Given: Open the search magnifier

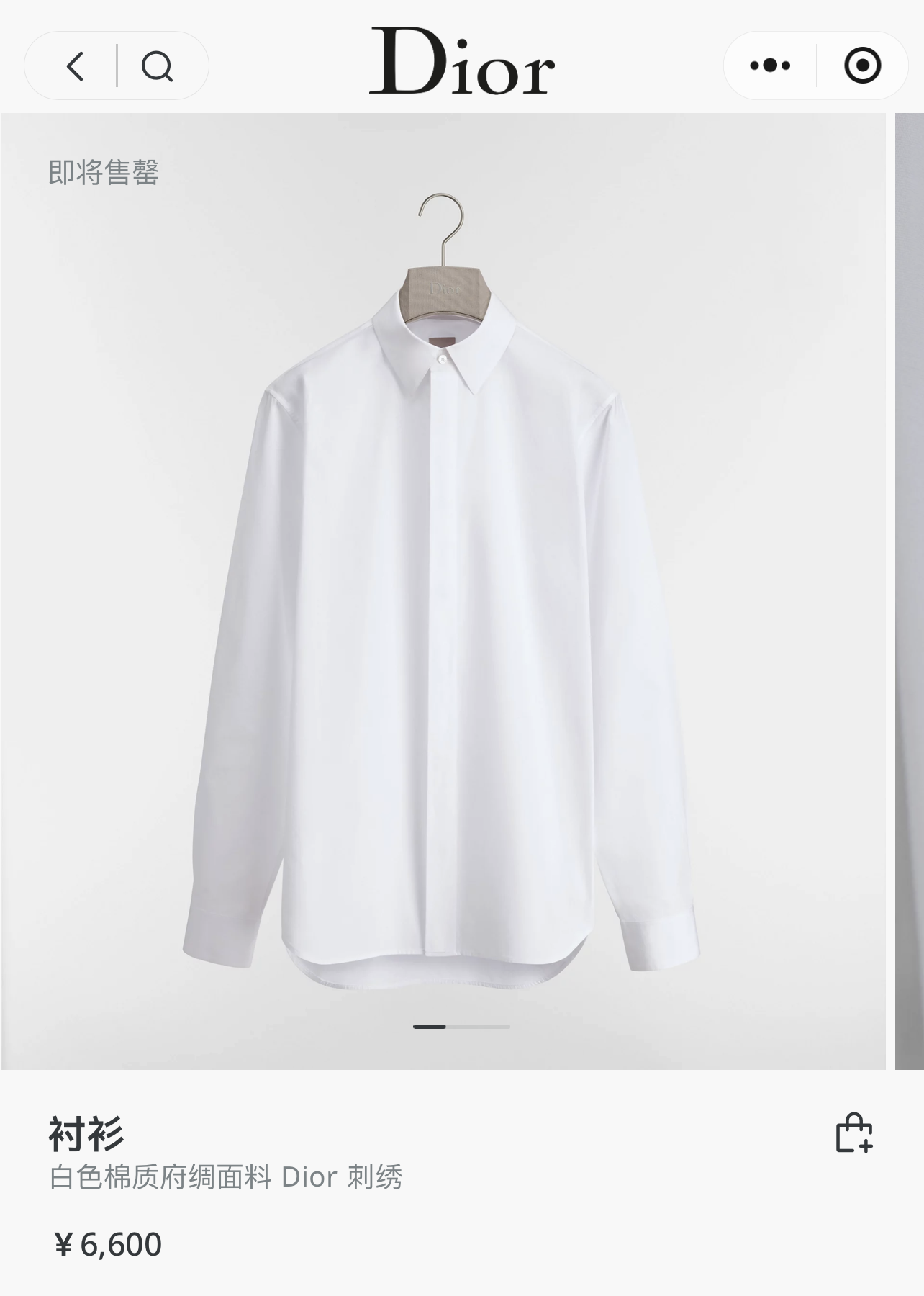Looking at the screenshot, I should [157, 67].
